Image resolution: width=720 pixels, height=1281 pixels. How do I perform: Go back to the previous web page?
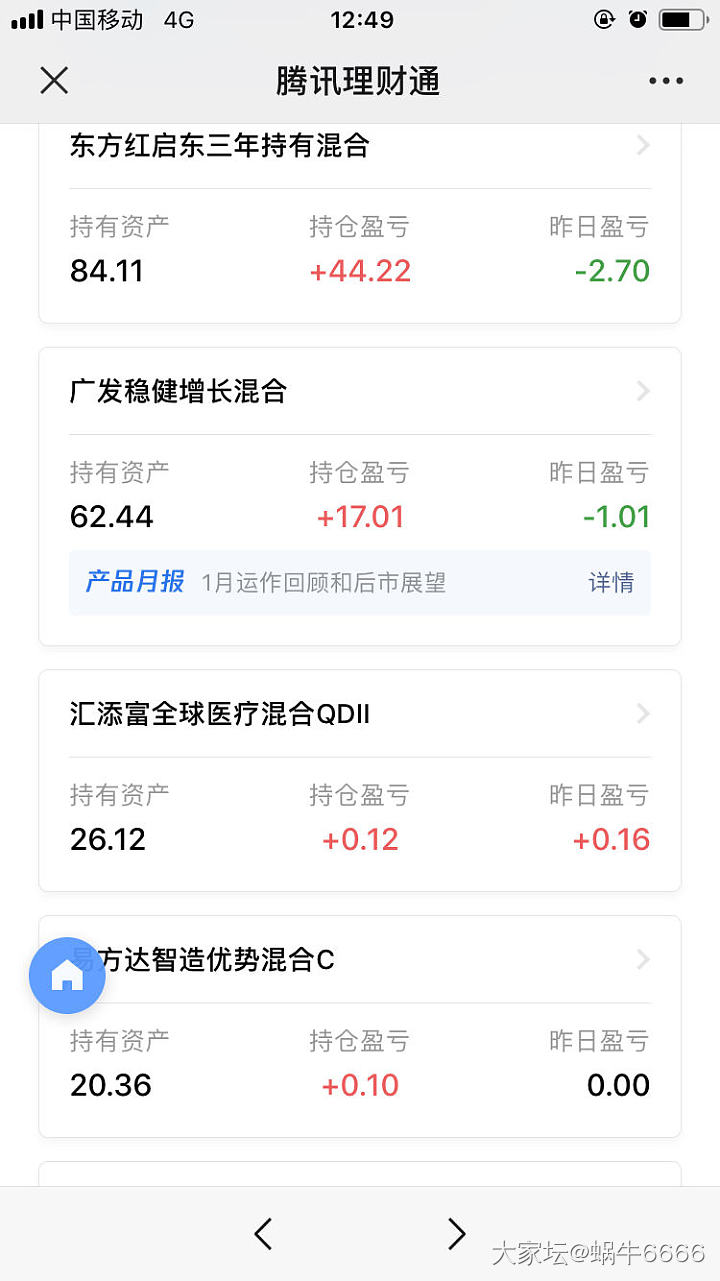(x=263, y=1234)
